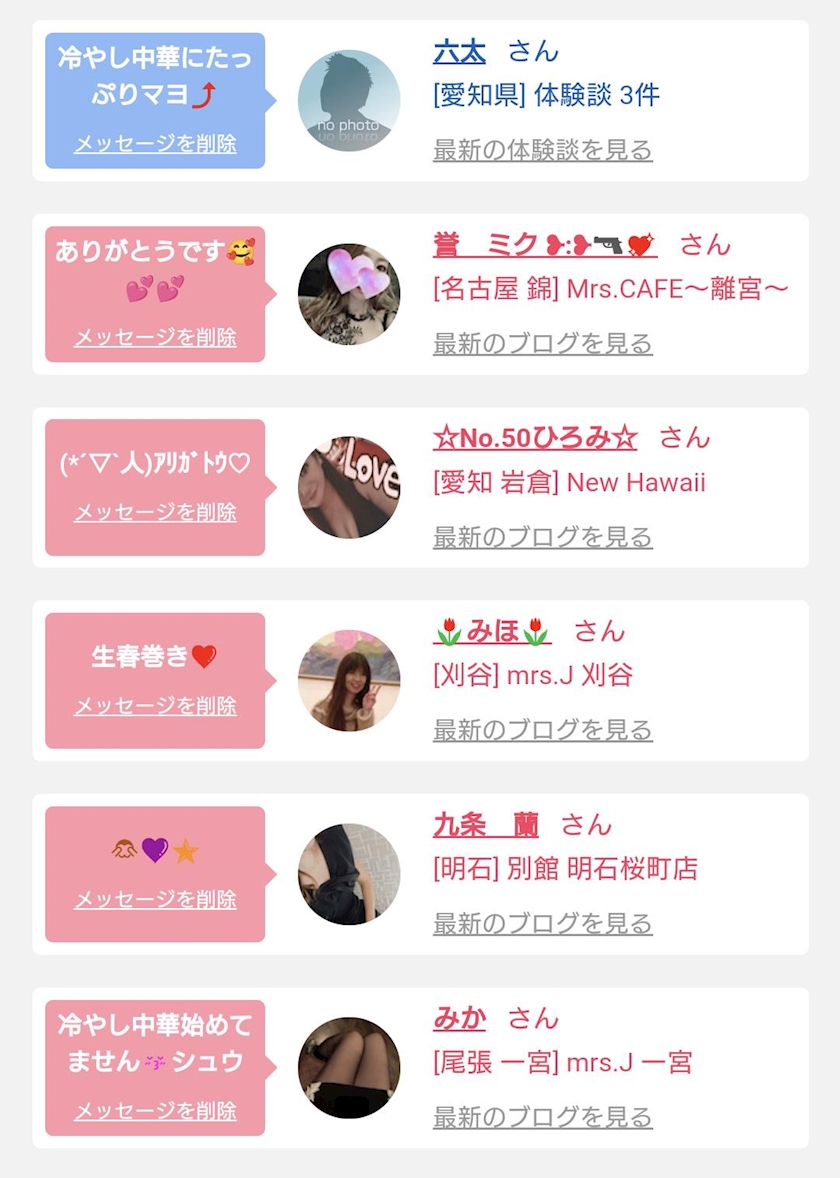This screenshot has width=840, height=1178.
Task: Open 九条 蘭's profile link
Action: click(x=485, y=825)
